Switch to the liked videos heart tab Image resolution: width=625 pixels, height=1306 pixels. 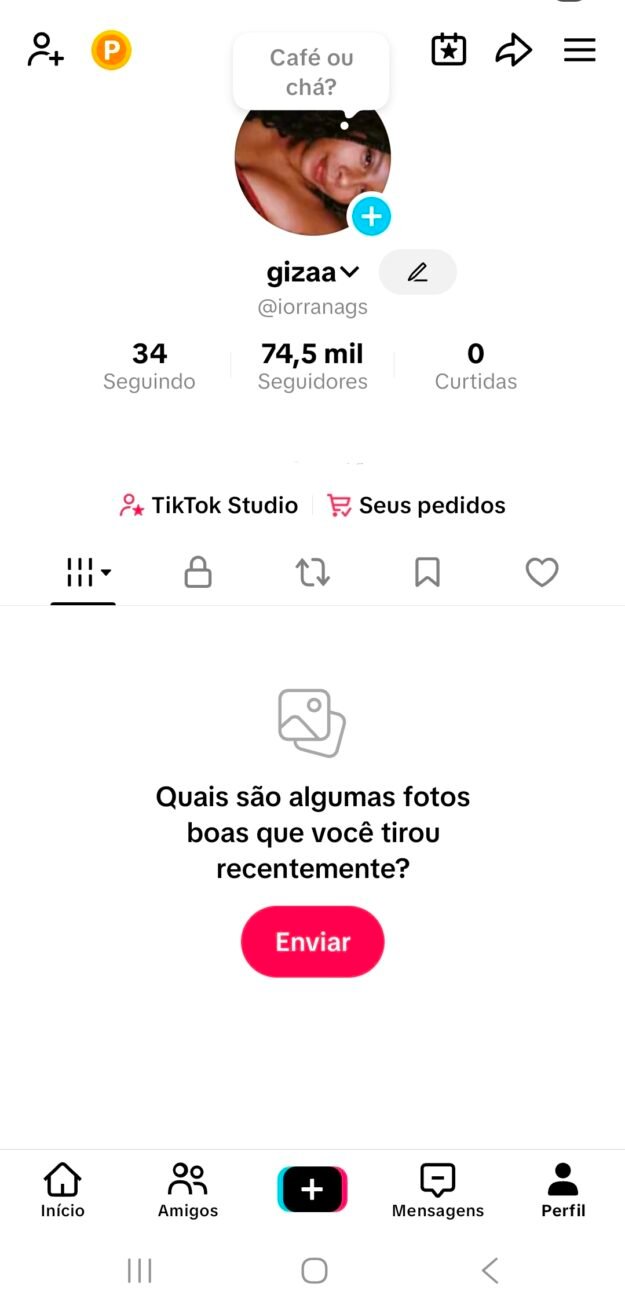pyautogui.click(x=541, y=573)
